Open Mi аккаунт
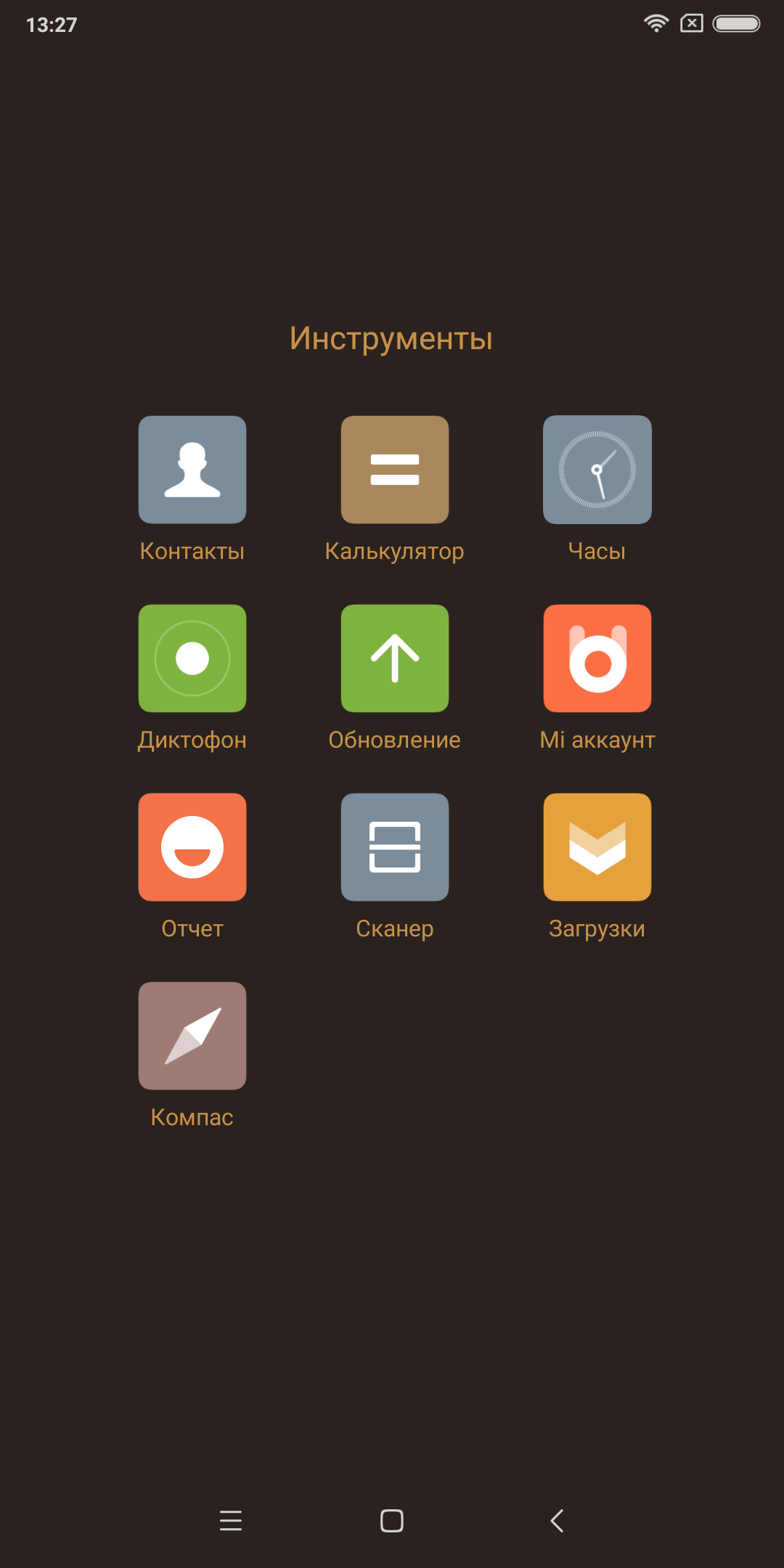Screen dimensions: 784x1568 pos(597,658)
